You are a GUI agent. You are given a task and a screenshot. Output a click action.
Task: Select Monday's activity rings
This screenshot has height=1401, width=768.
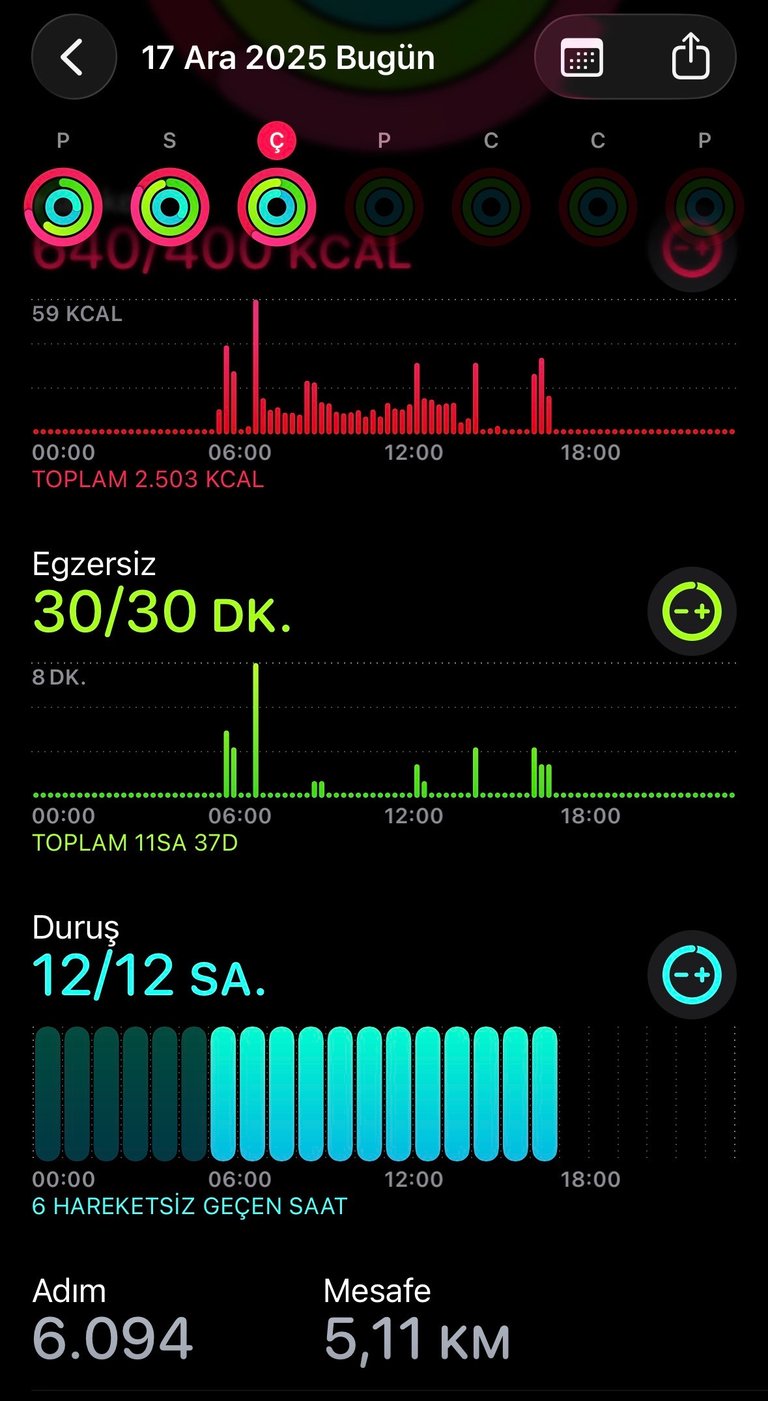(x=63, y=207)
